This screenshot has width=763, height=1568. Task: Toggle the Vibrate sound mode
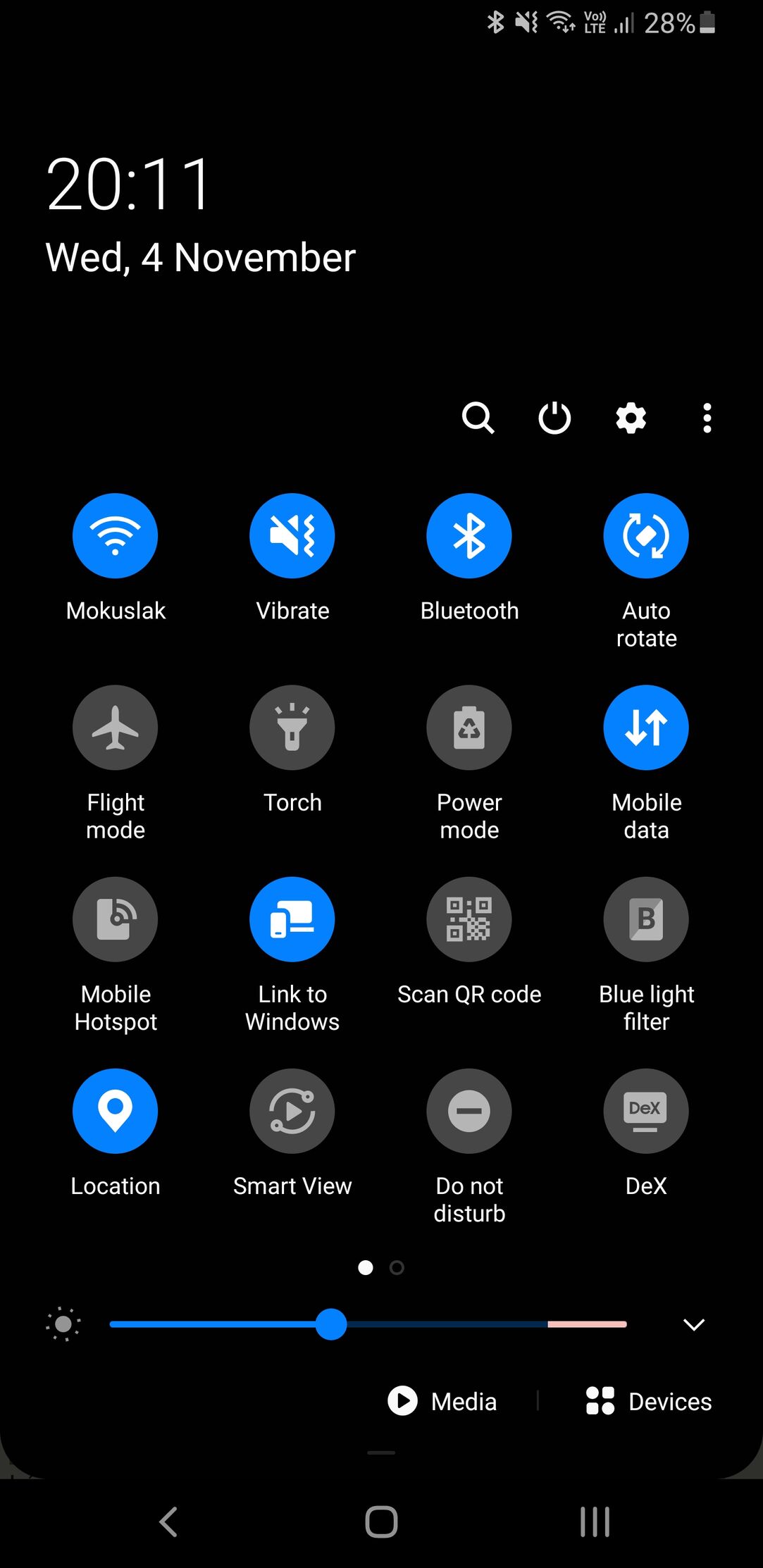pos(292,536)
